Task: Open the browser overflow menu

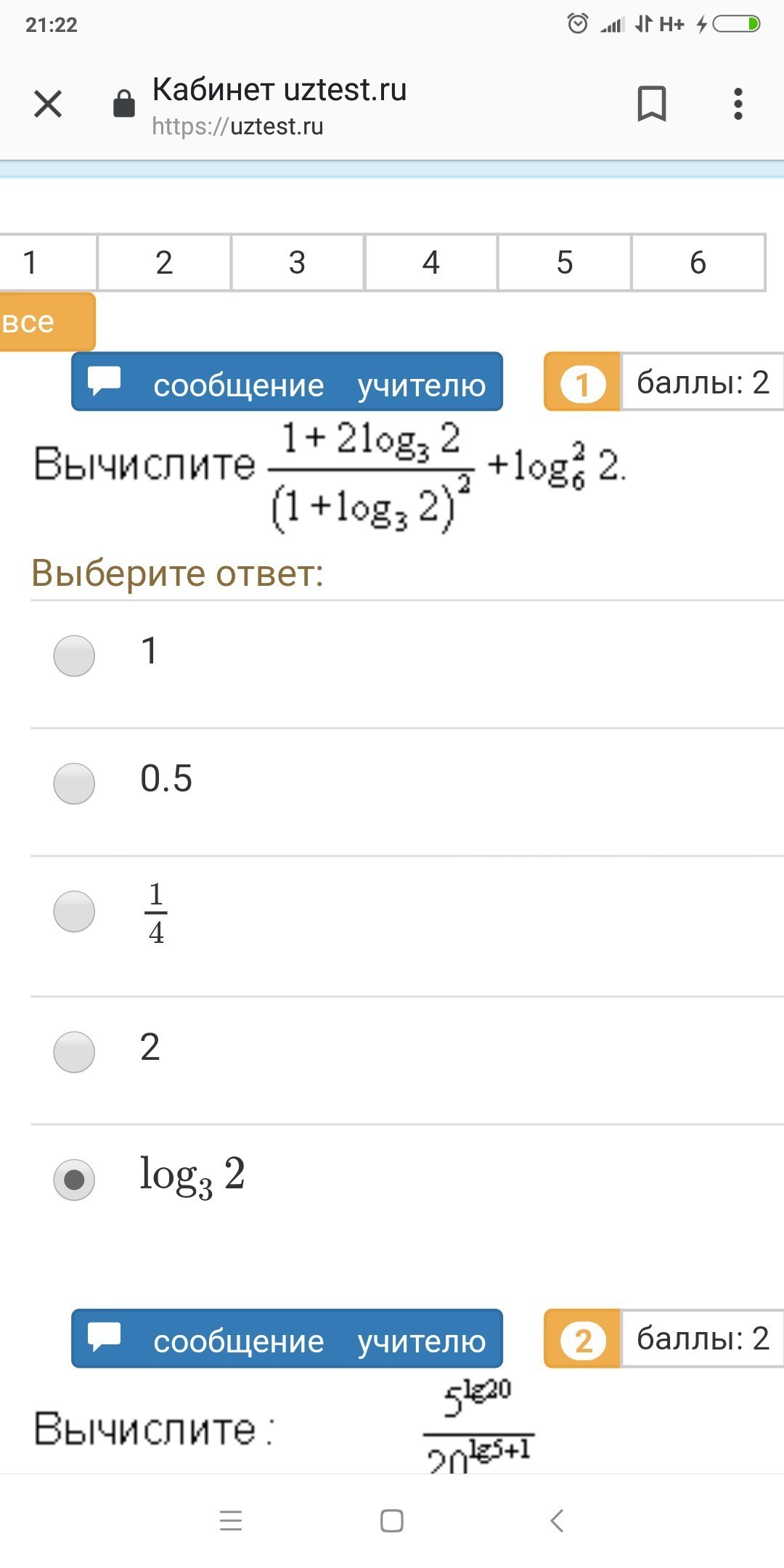Action: pos(738,104)
